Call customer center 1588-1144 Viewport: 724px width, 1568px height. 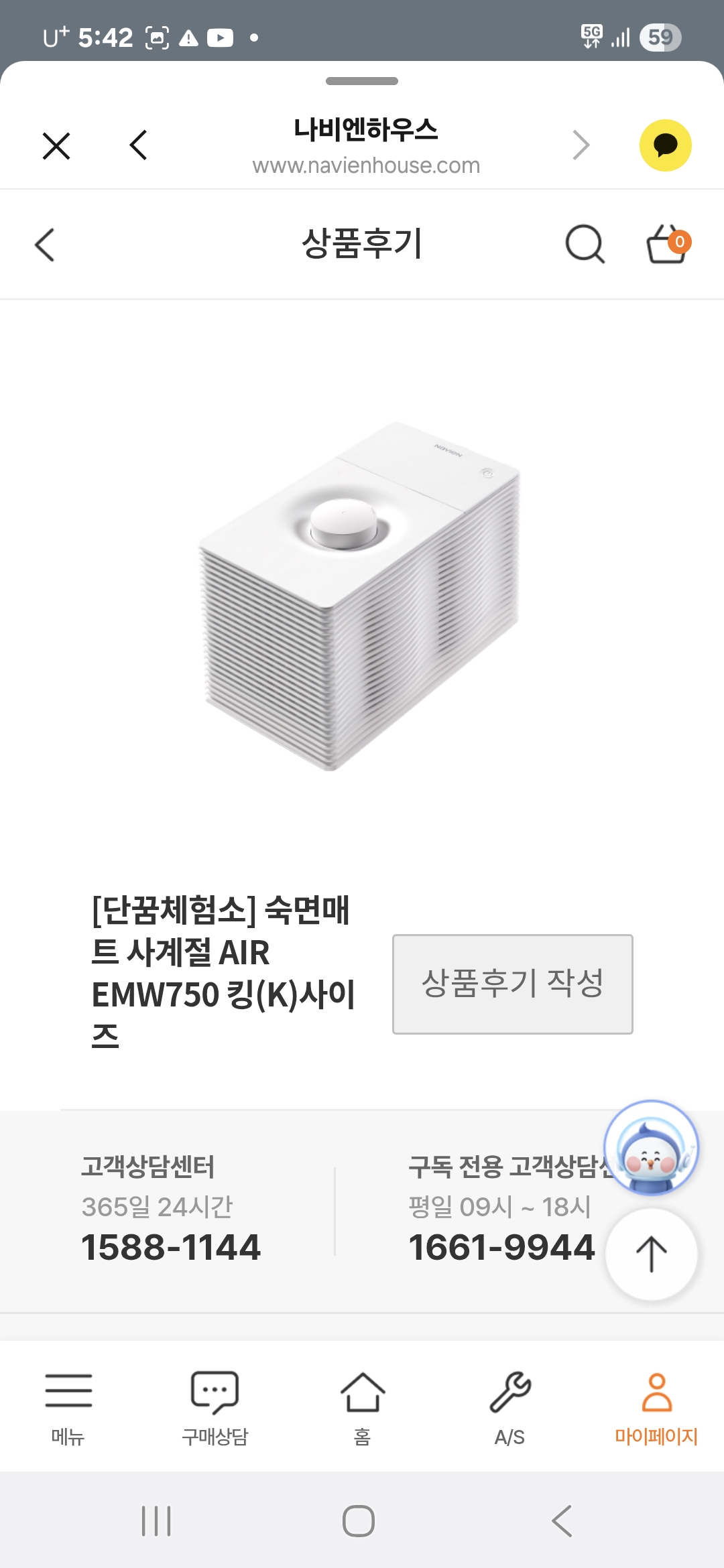tap(171, 1246)
